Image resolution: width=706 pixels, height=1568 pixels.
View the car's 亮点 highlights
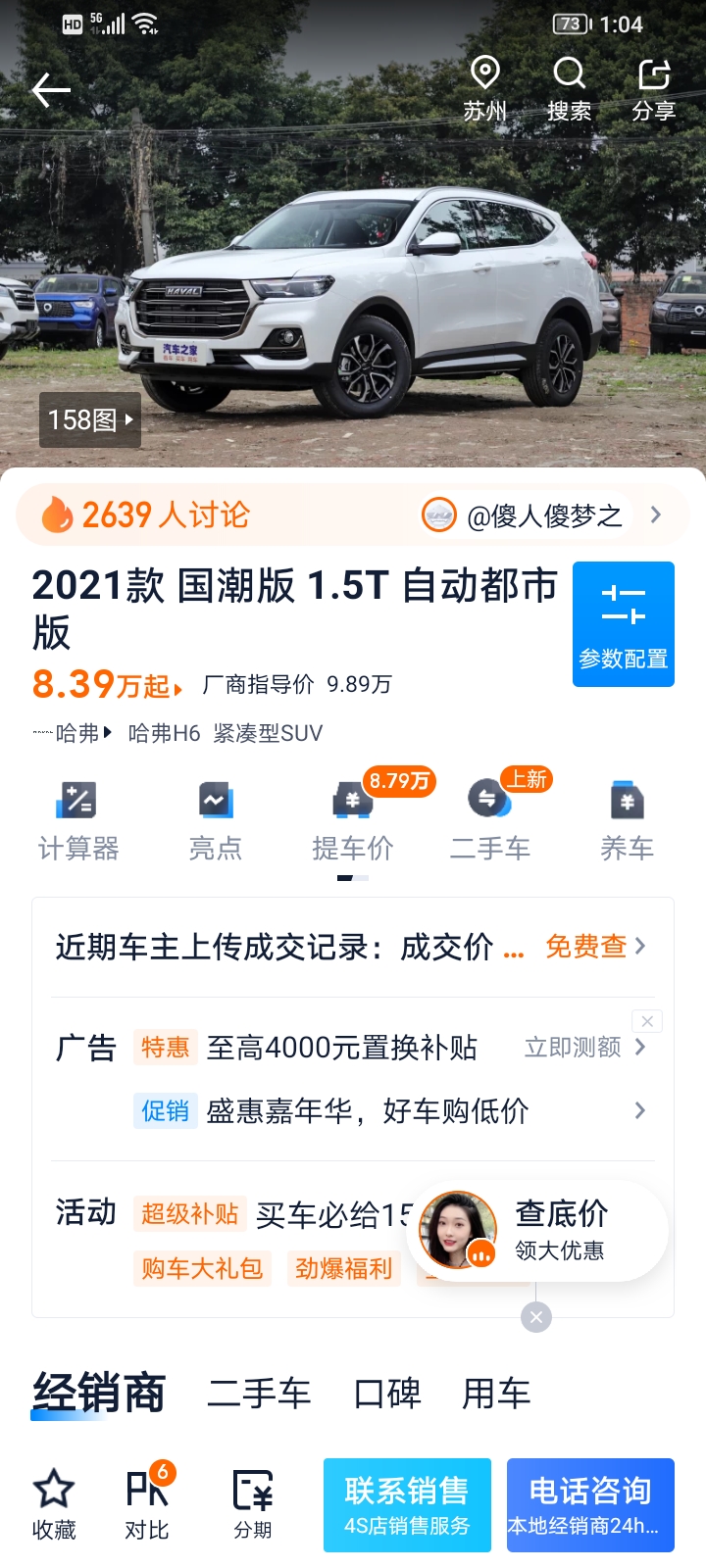[x=216, y=821]
